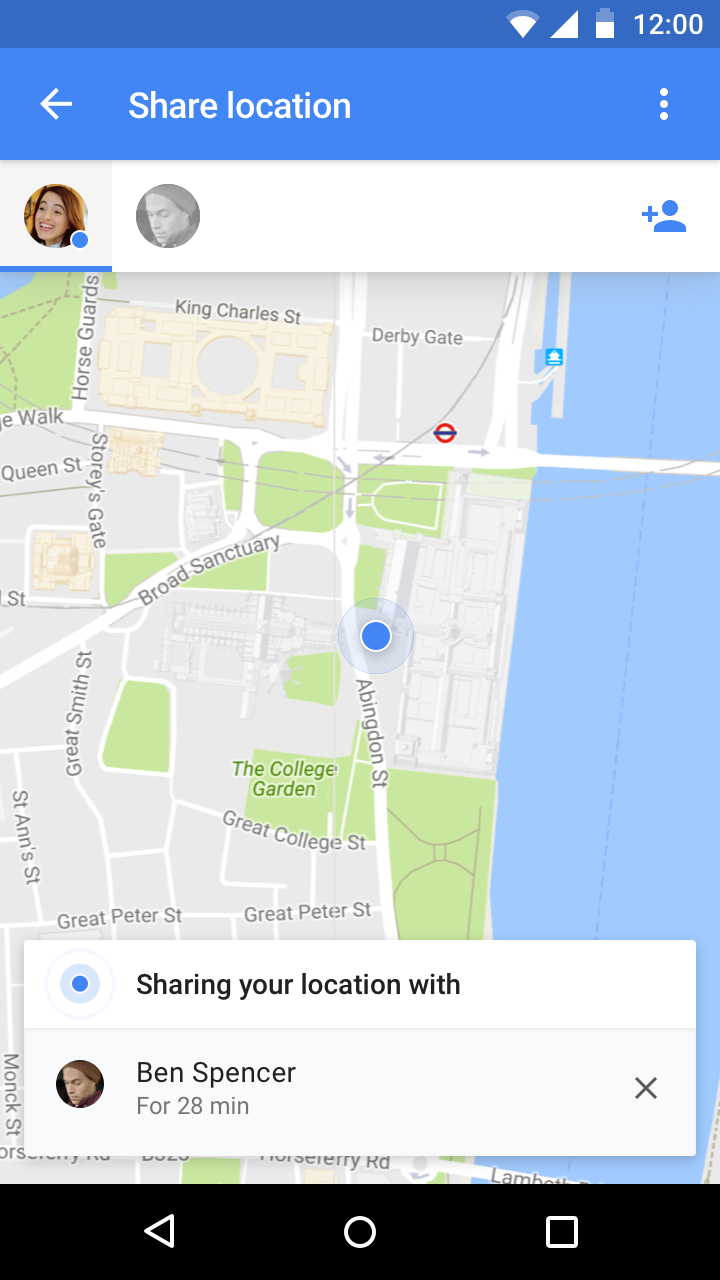Select your own profile avatar tab
720x1280 pixels.
56,216
